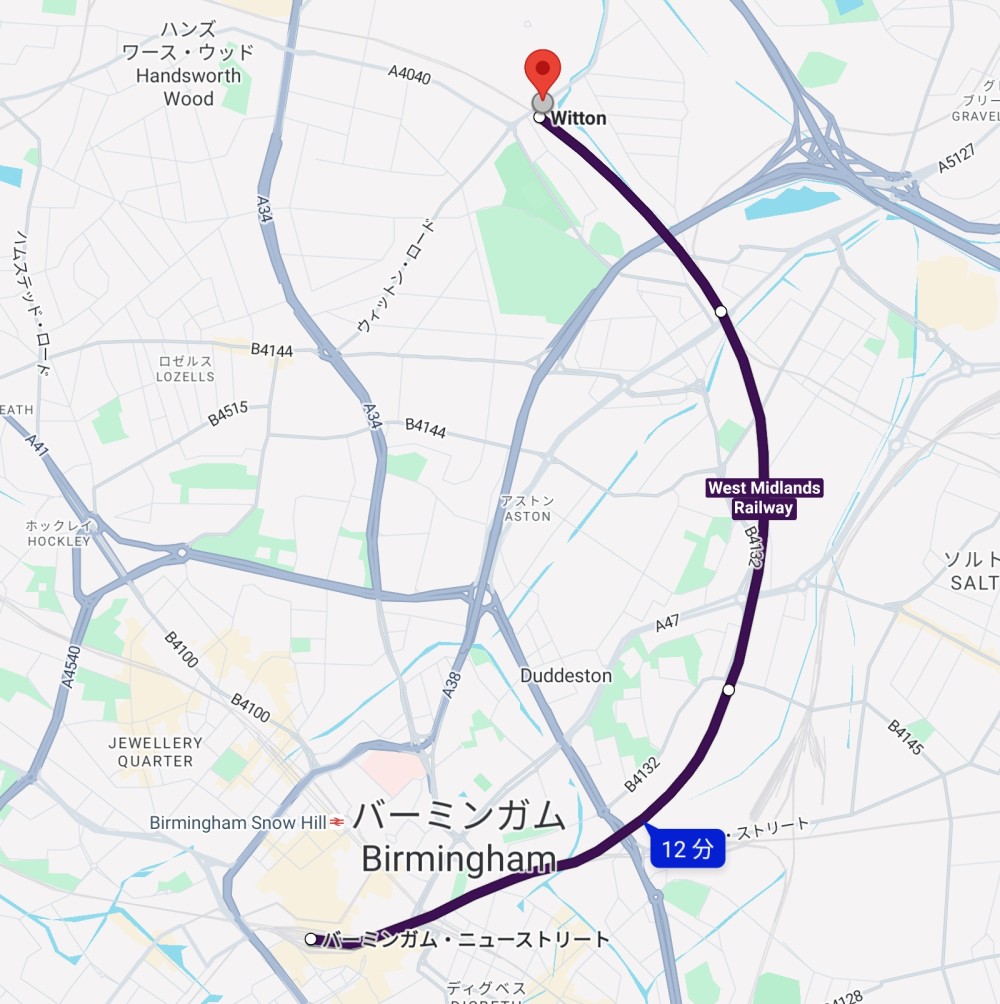1000x1004 pixels.
Task: Tap the Duddeston station label
Action: [x=565, y=676]
